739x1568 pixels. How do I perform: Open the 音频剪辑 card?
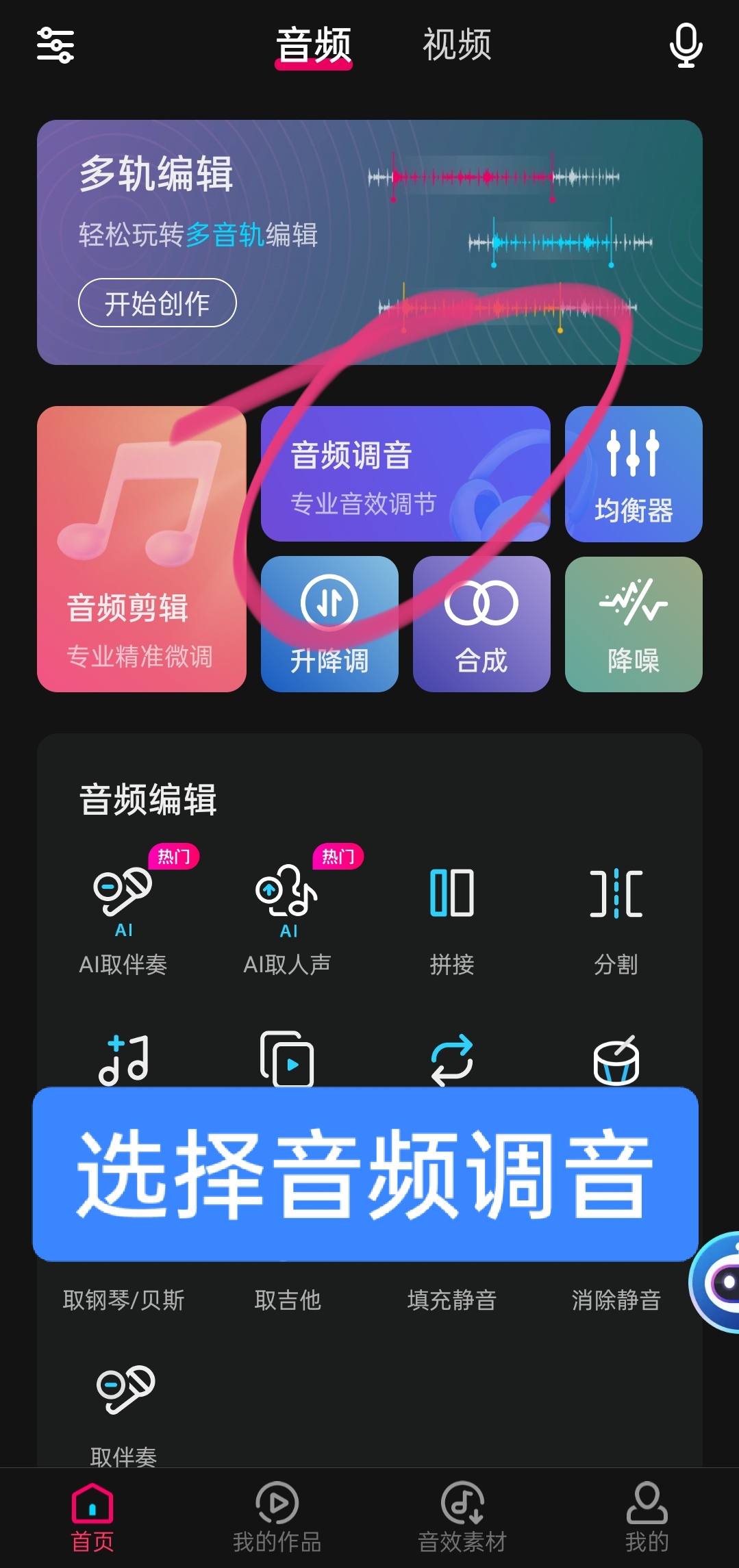pyautogui.click(x=142, y=549)
